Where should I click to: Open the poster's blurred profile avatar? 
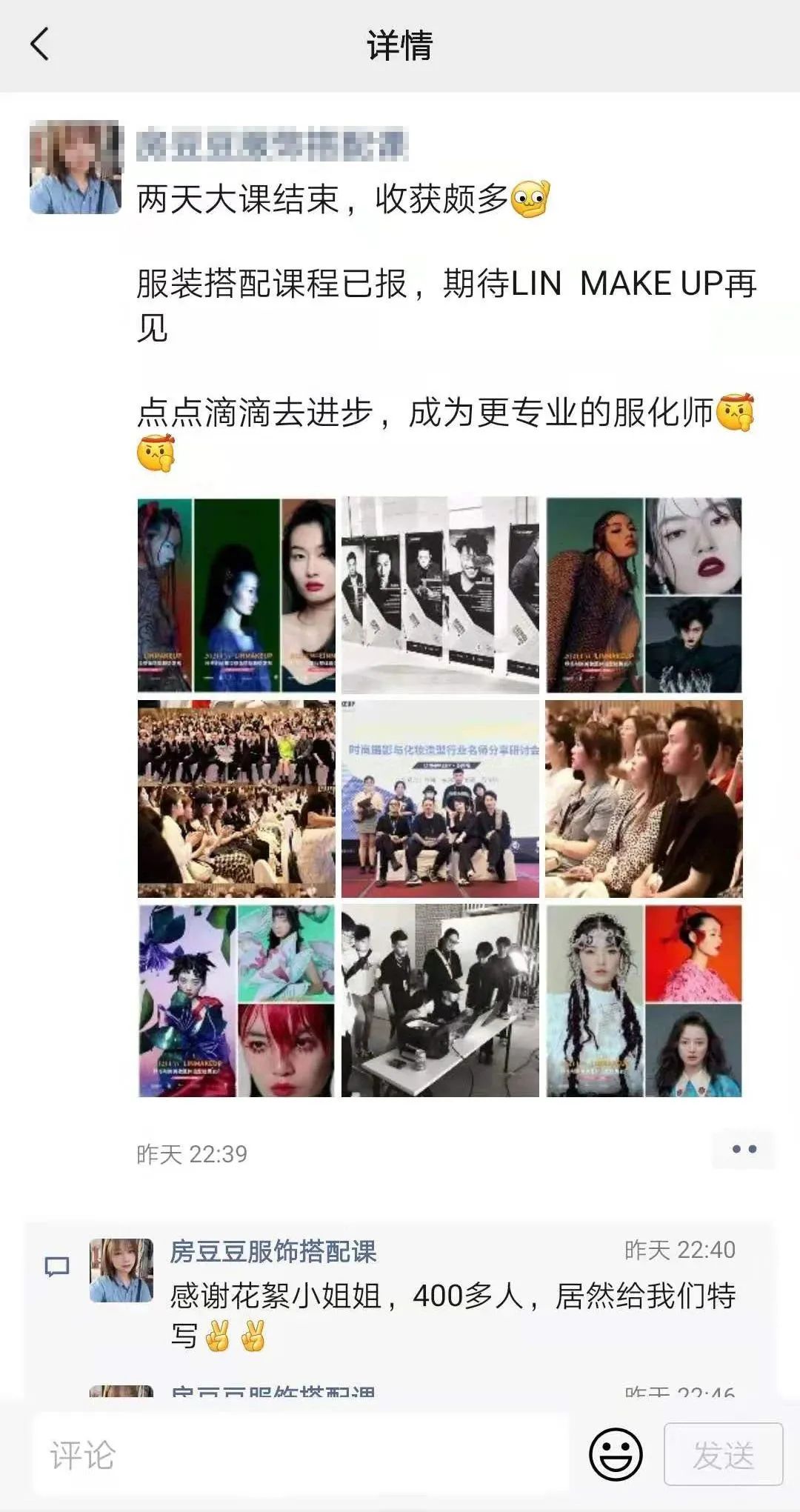[x=75, y=167]
